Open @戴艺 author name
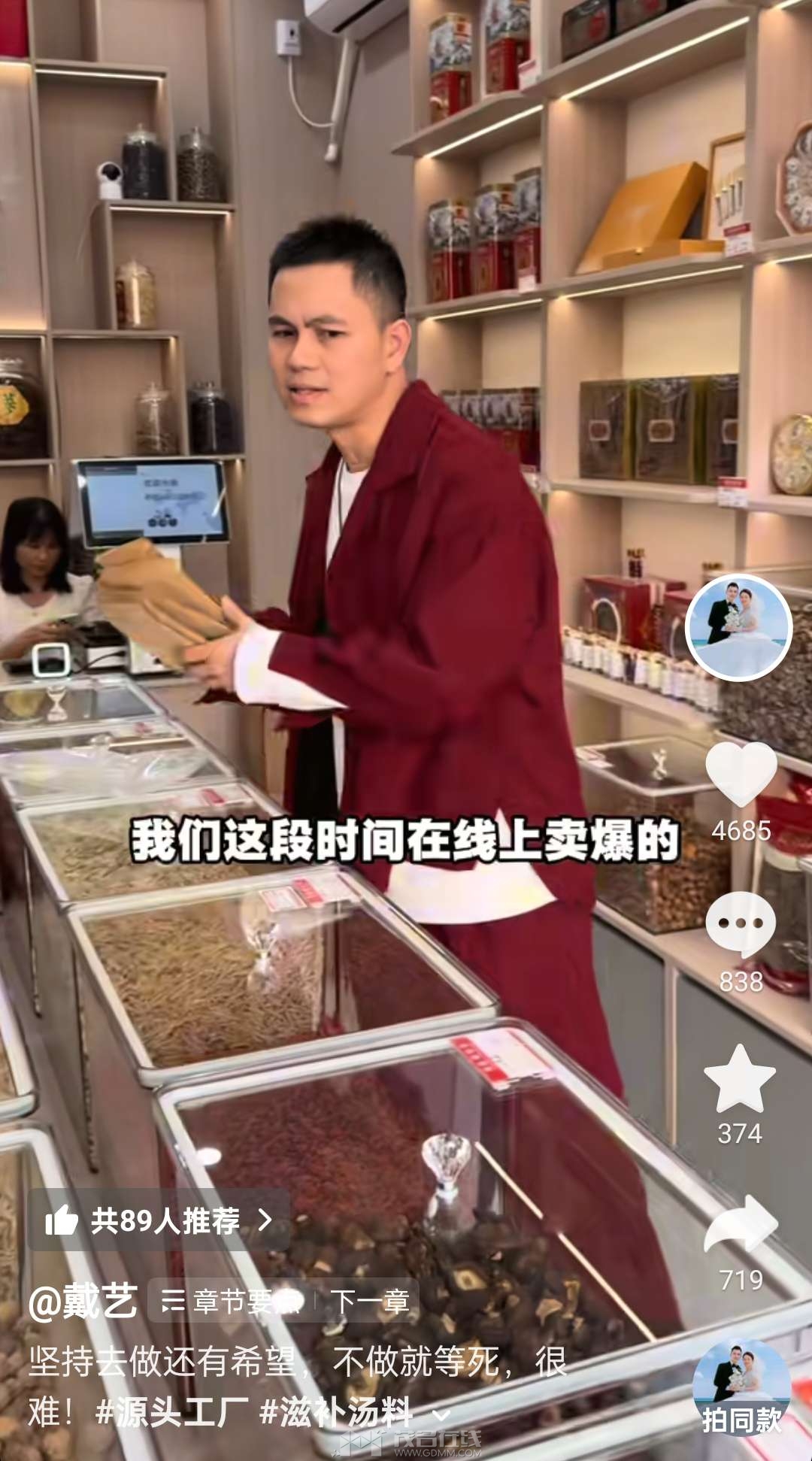 [x=83, y=1301]
